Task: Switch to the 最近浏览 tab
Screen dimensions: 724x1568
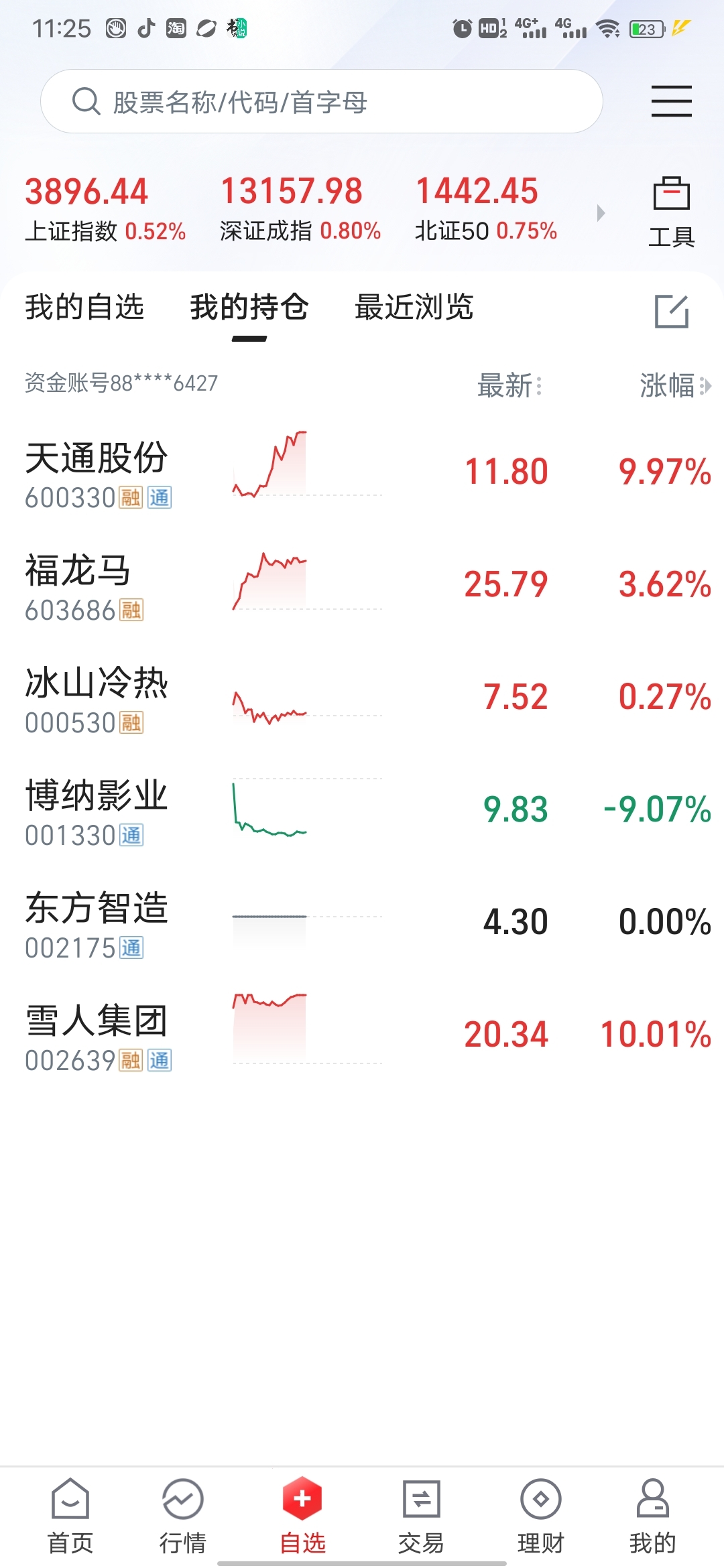Action: tap(414, 308)
